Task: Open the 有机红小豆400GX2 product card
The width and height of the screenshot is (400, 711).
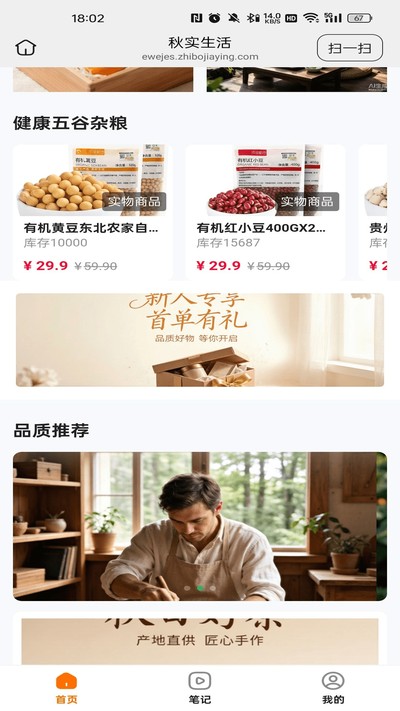Action: coord(265,212)
